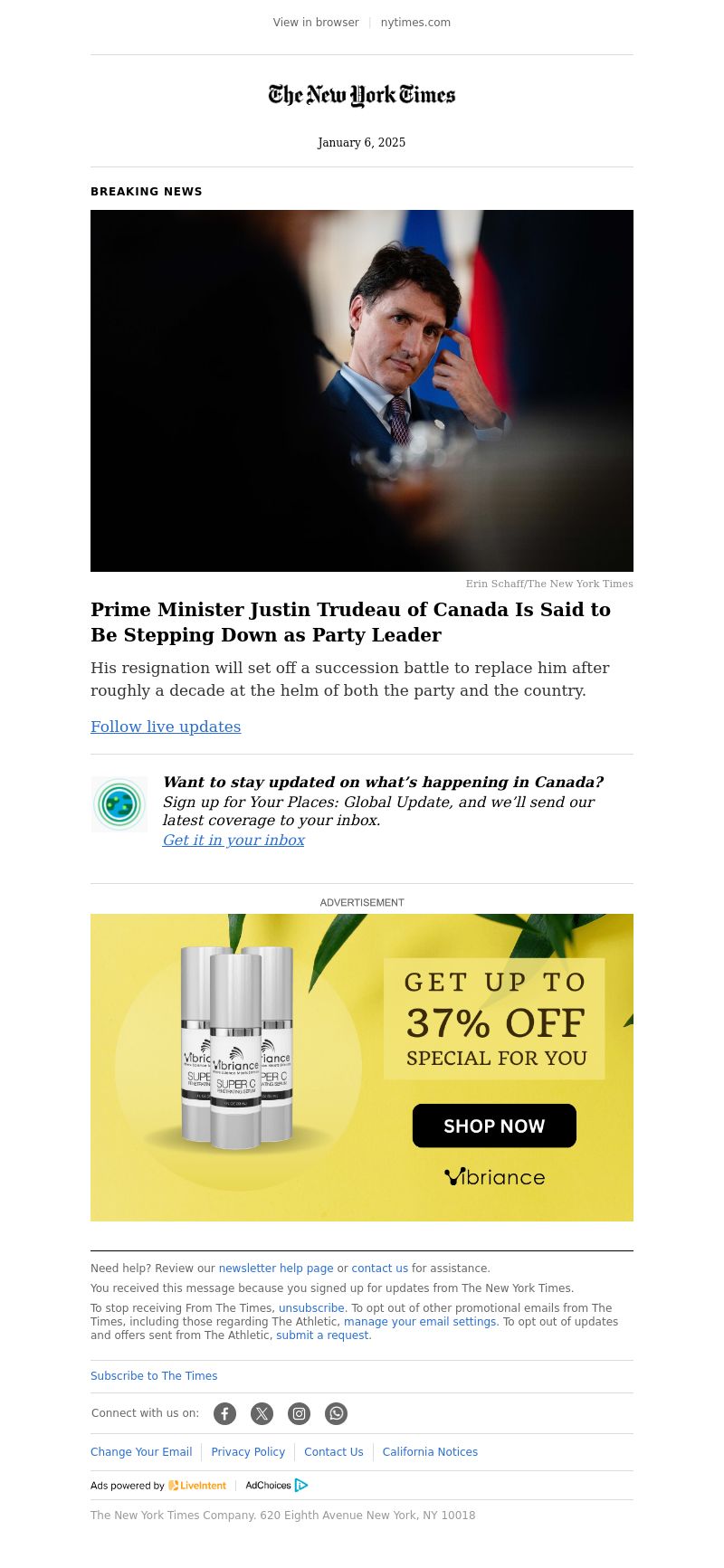Tap the AdChoices link
The image size is (724, 1568).
click(276, 1486)
